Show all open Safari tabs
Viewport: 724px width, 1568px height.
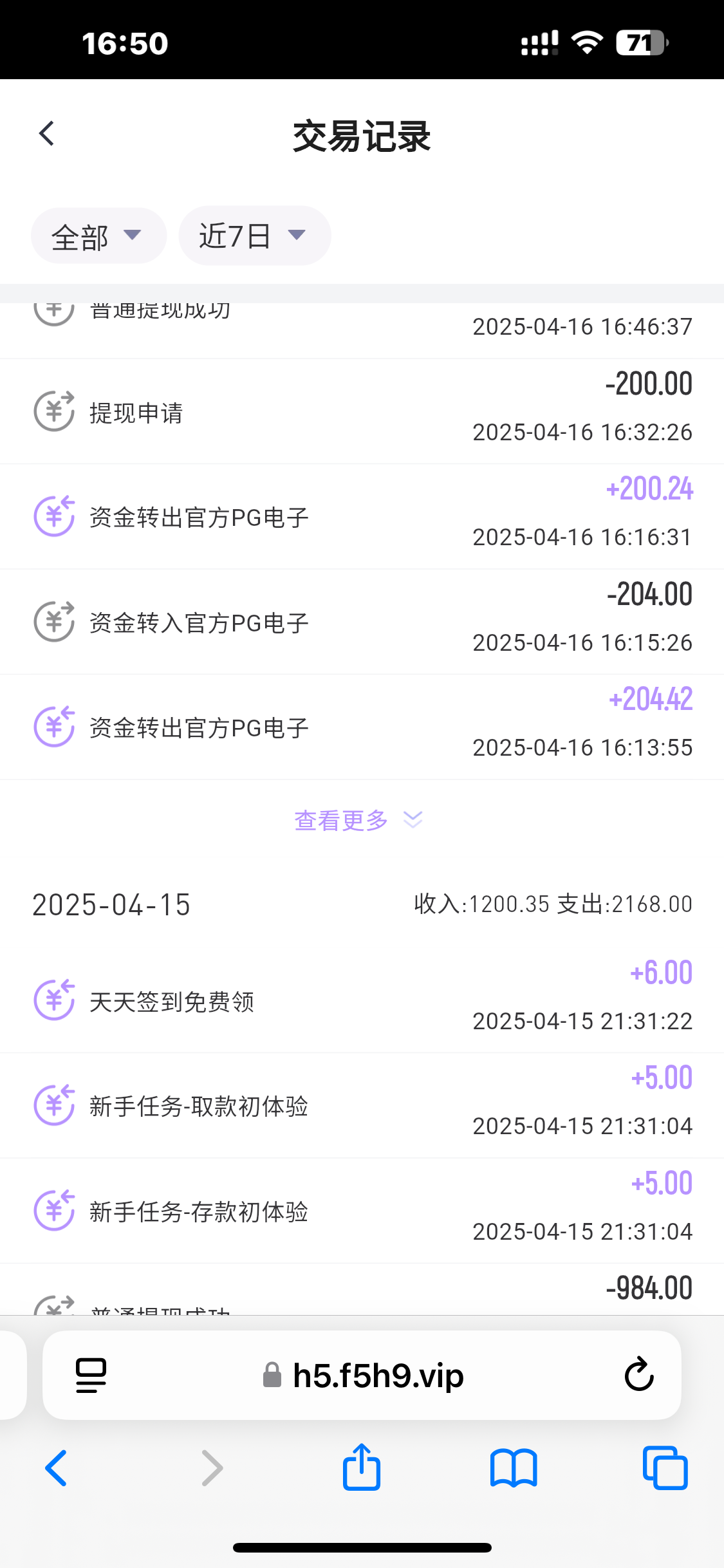(665, 1468)
